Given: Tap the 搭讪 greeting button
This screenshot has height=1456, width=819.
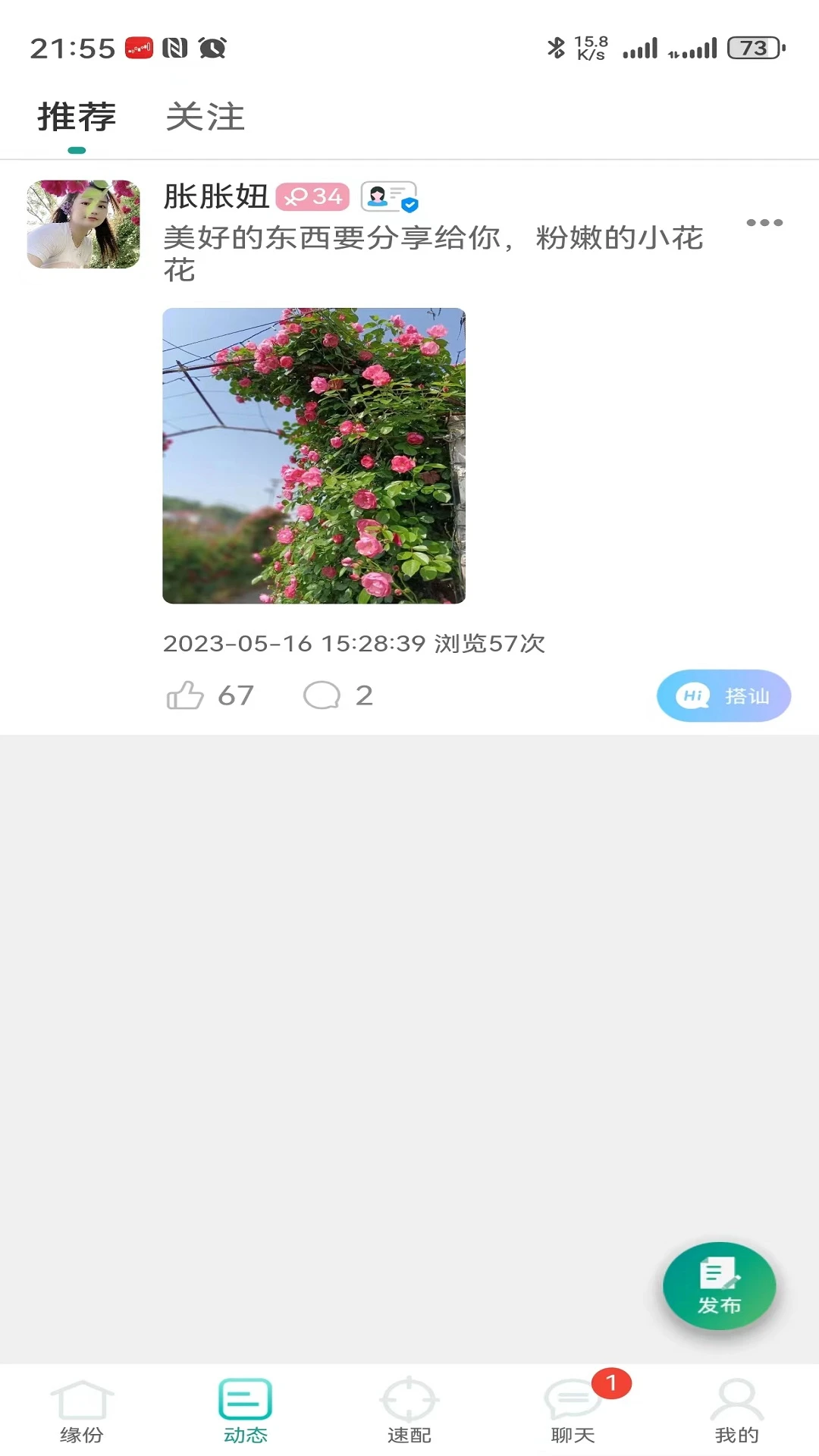Looking at the screenshot, I should click(723, 695).
